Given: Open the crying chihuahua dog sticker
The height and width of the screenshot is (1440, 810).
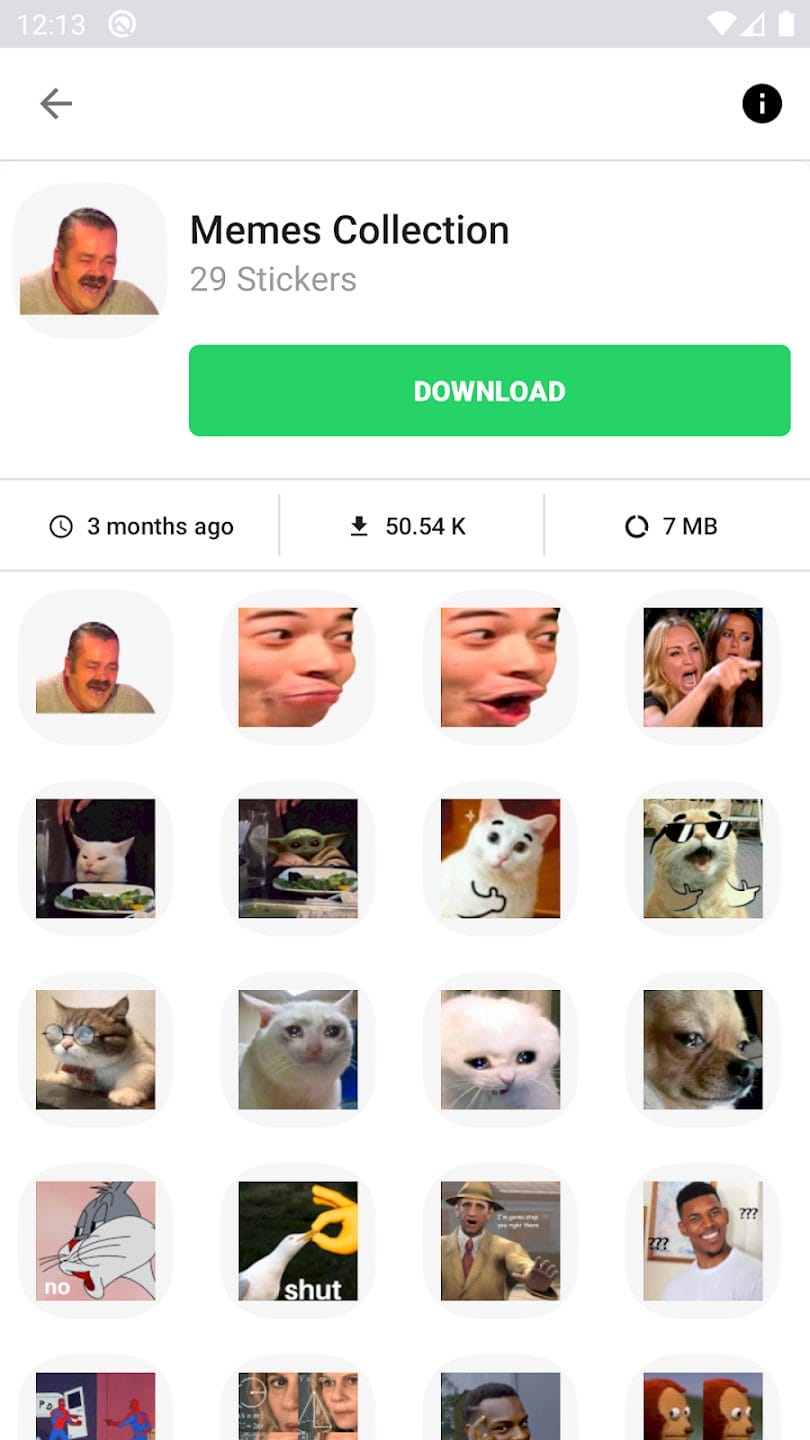Looking at the screenshot, I should tap(702, 1049).
